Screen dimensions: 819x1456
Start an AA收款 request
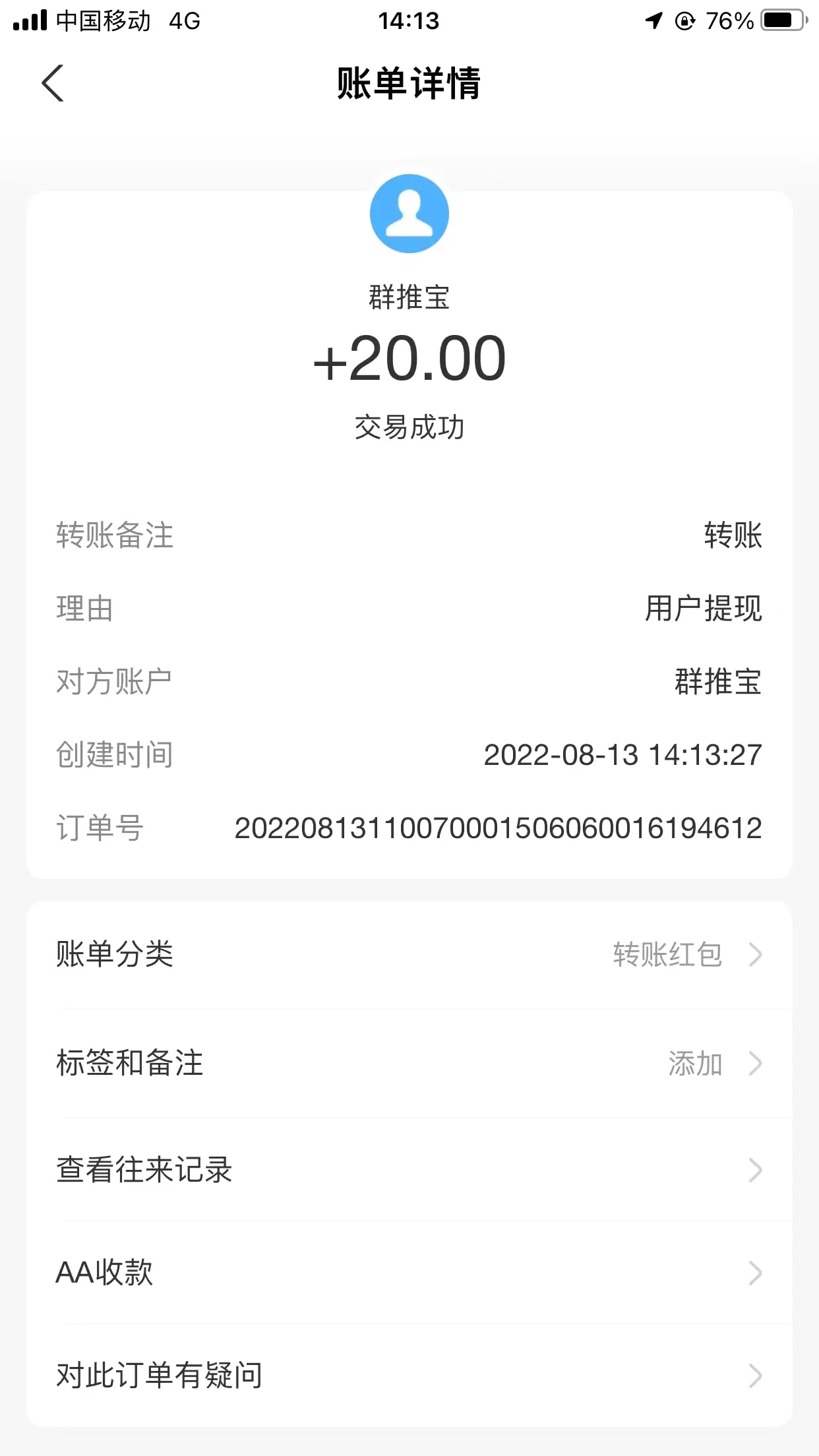point(409,1273)
